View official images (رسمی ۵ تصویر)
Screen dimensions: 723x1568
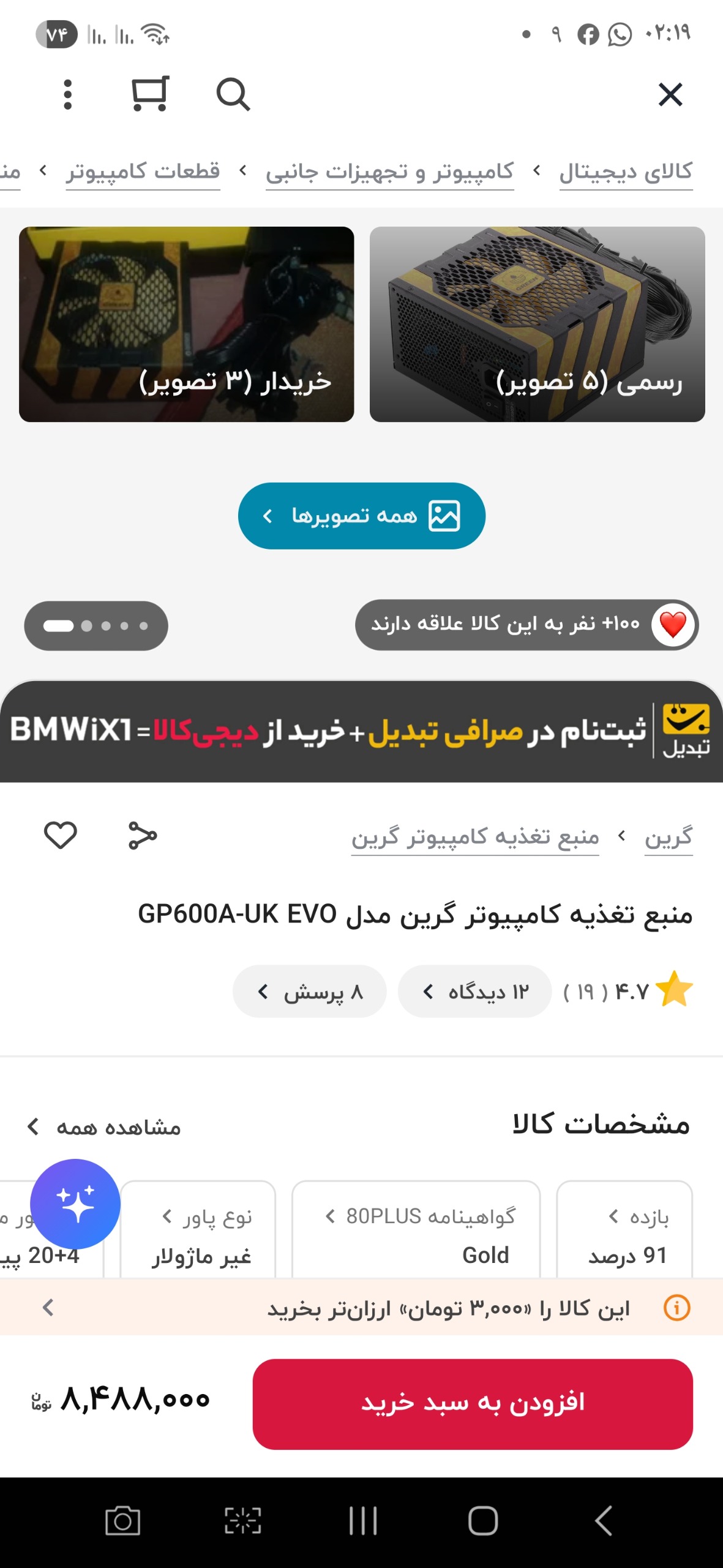tap(537, 324)
